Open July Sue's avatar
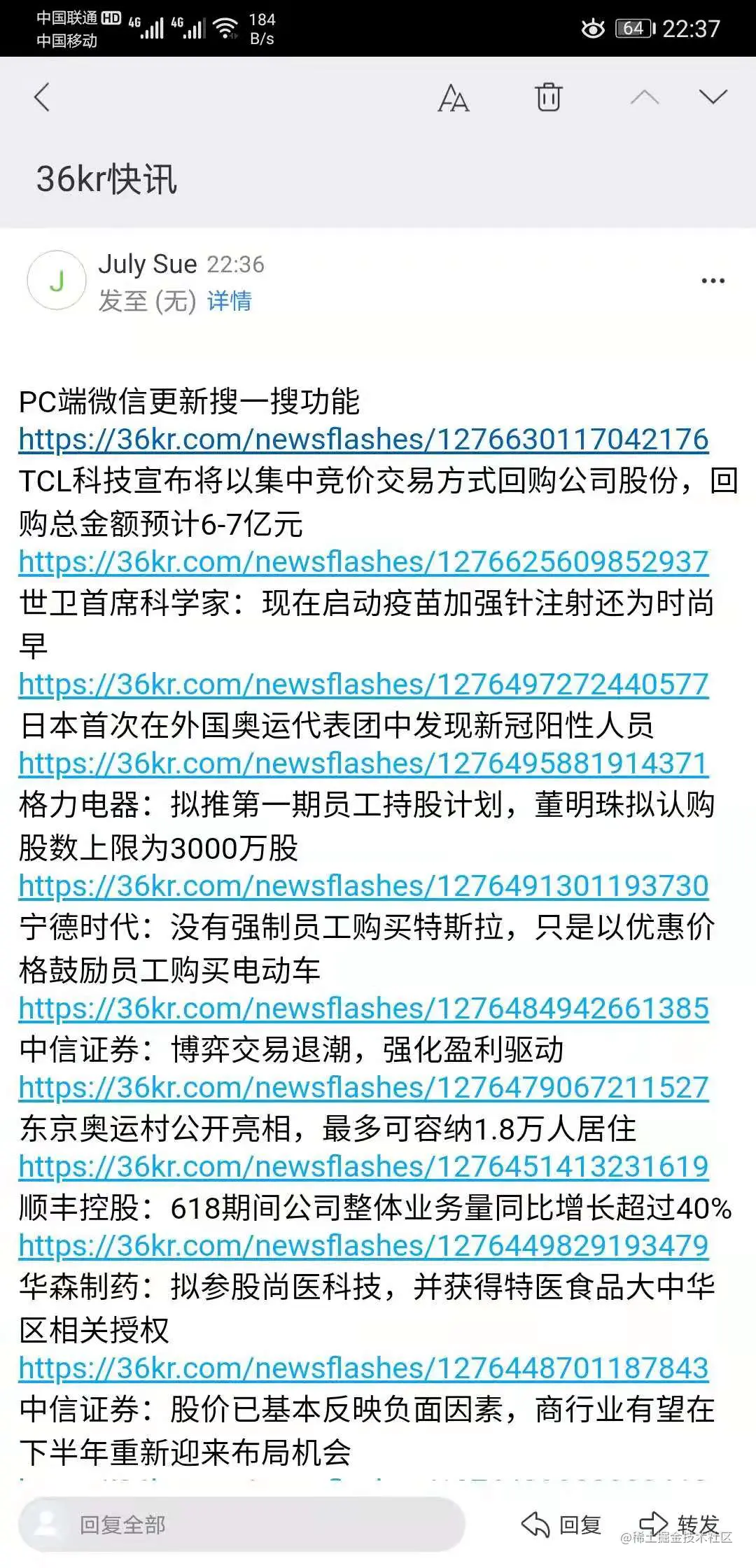The image size is (756, 1568). pyautogui.click(x=57, y=281)
